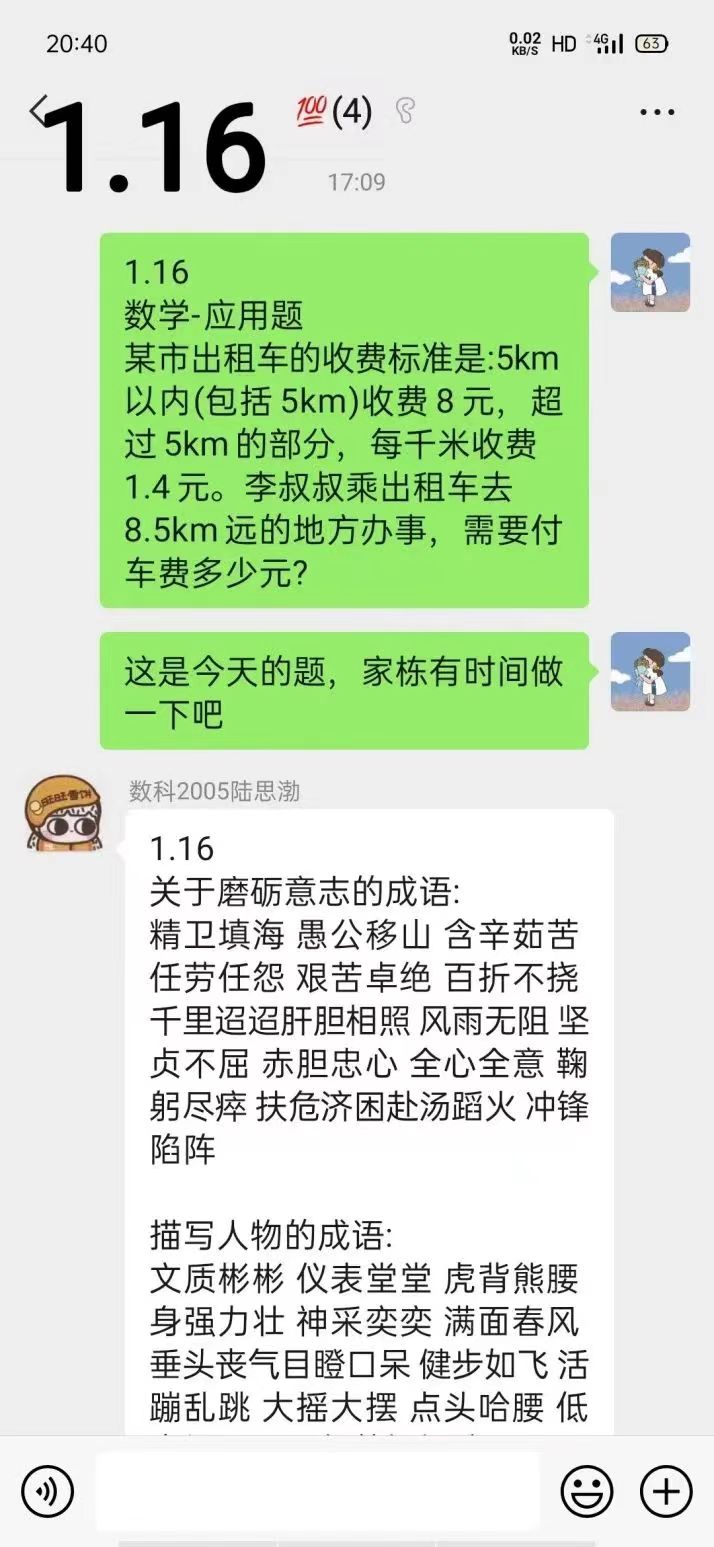The height and width of the screenshot is (1547, 714).
Task: Switch to voice message input
Action: 47,1491
